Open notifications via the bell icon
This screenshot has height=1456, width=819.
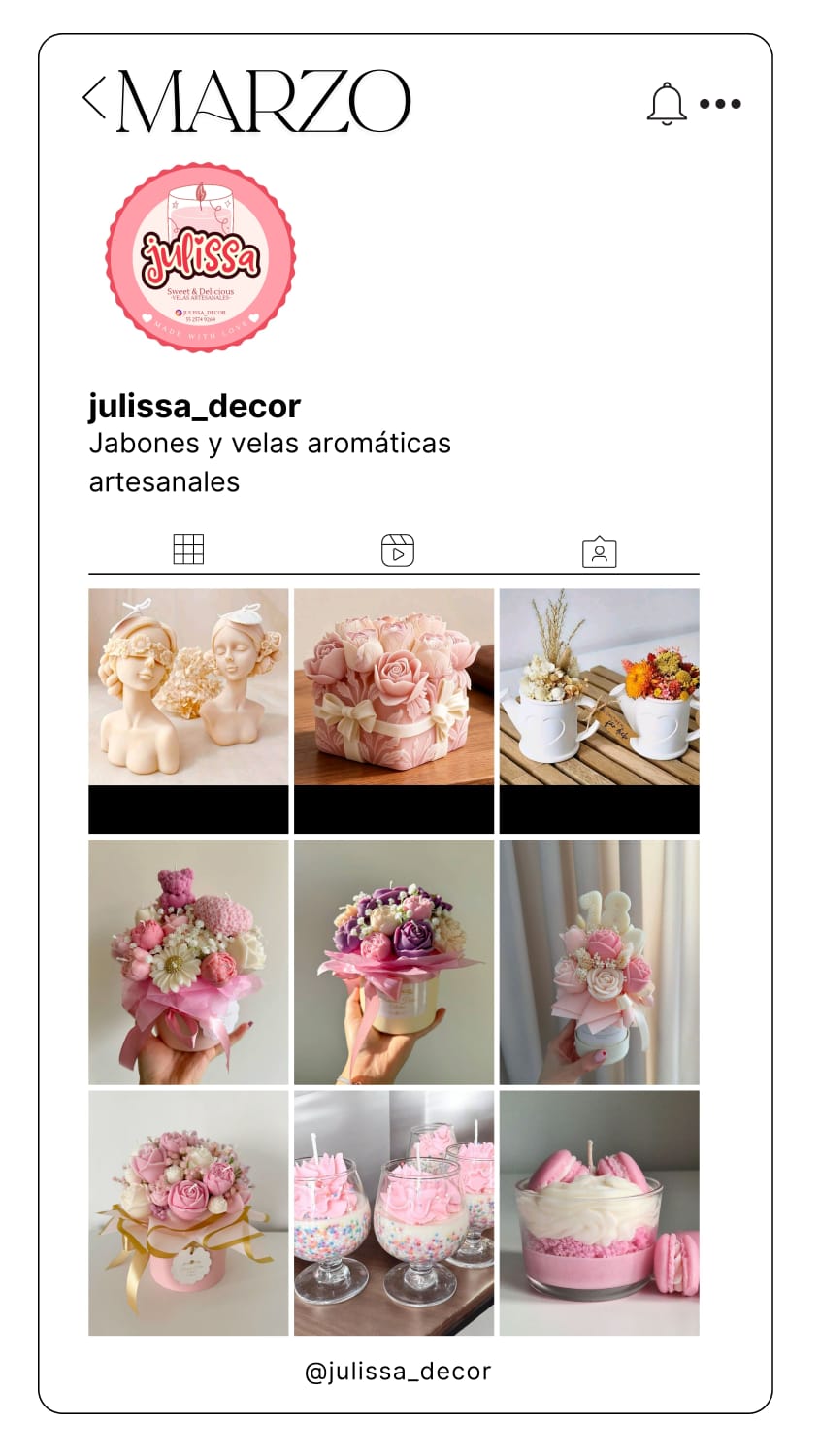click(x=666, y=104)
